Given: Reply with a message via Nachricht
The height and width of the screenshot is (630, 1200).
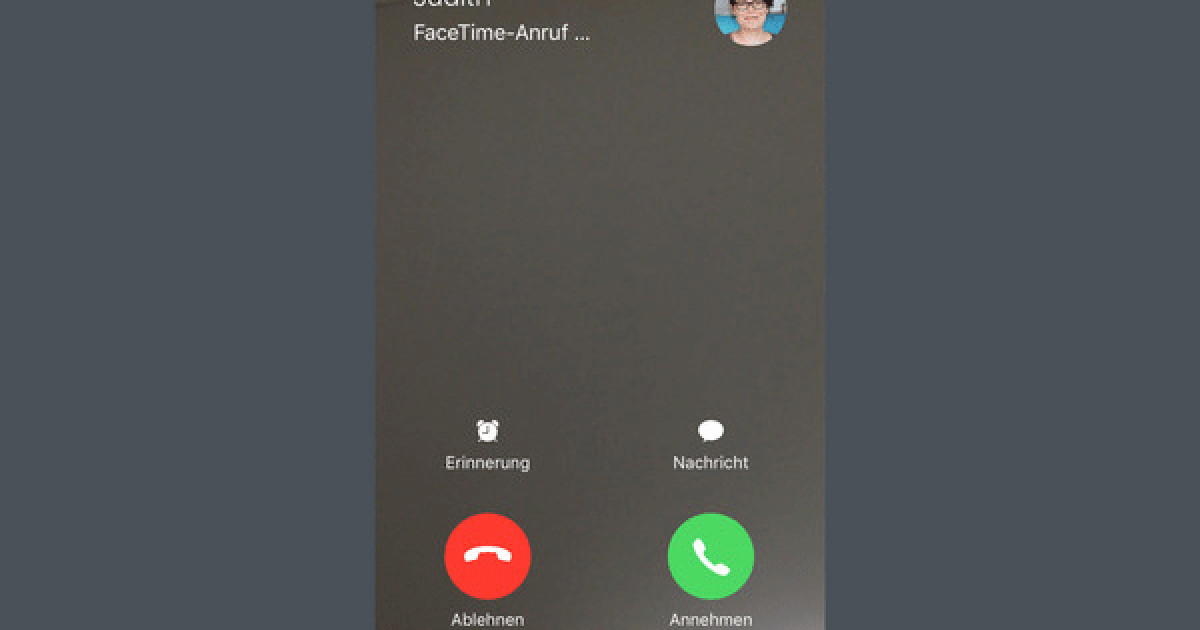Looking at the screenshot, I should point(711,432).
